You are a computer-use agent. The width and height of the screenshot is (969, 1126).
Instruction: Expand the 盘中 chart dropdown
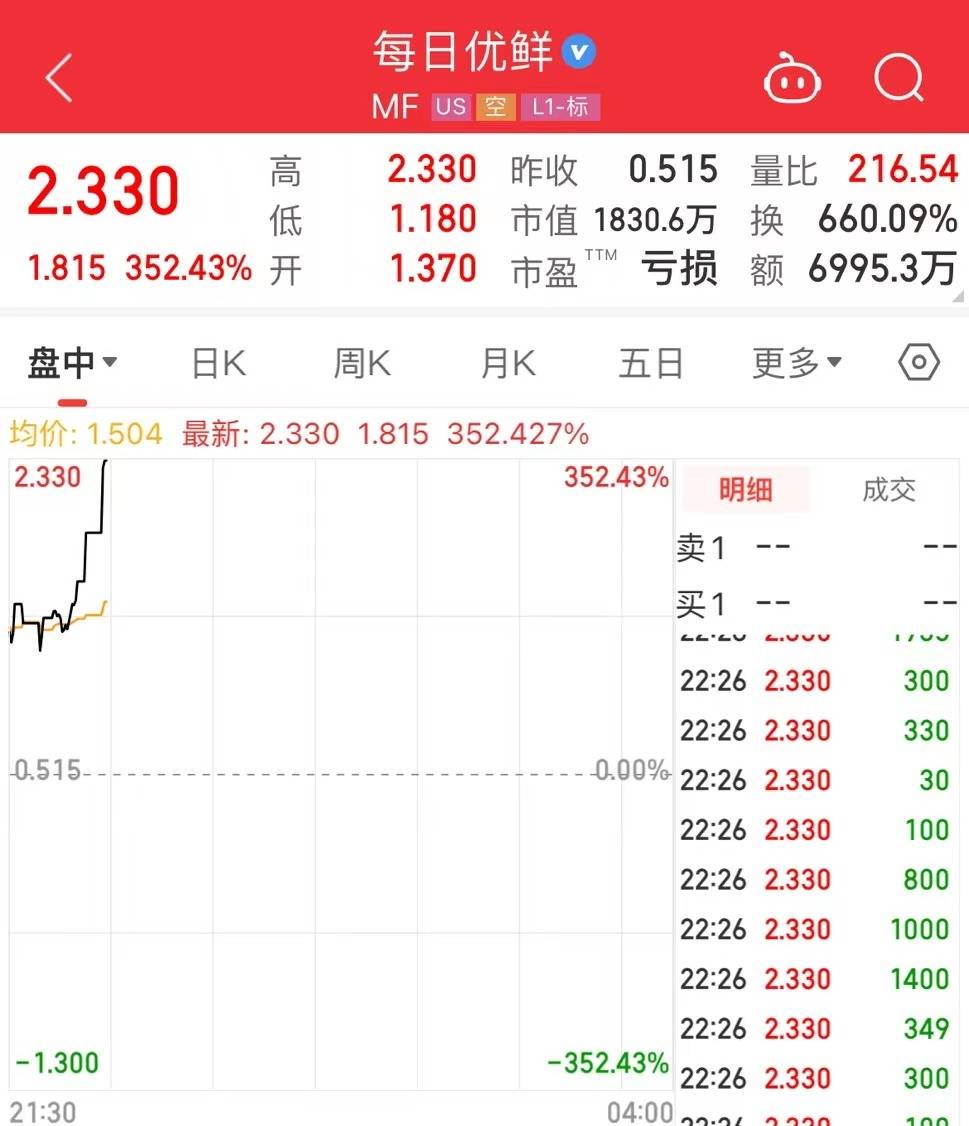tap(72, 364)
